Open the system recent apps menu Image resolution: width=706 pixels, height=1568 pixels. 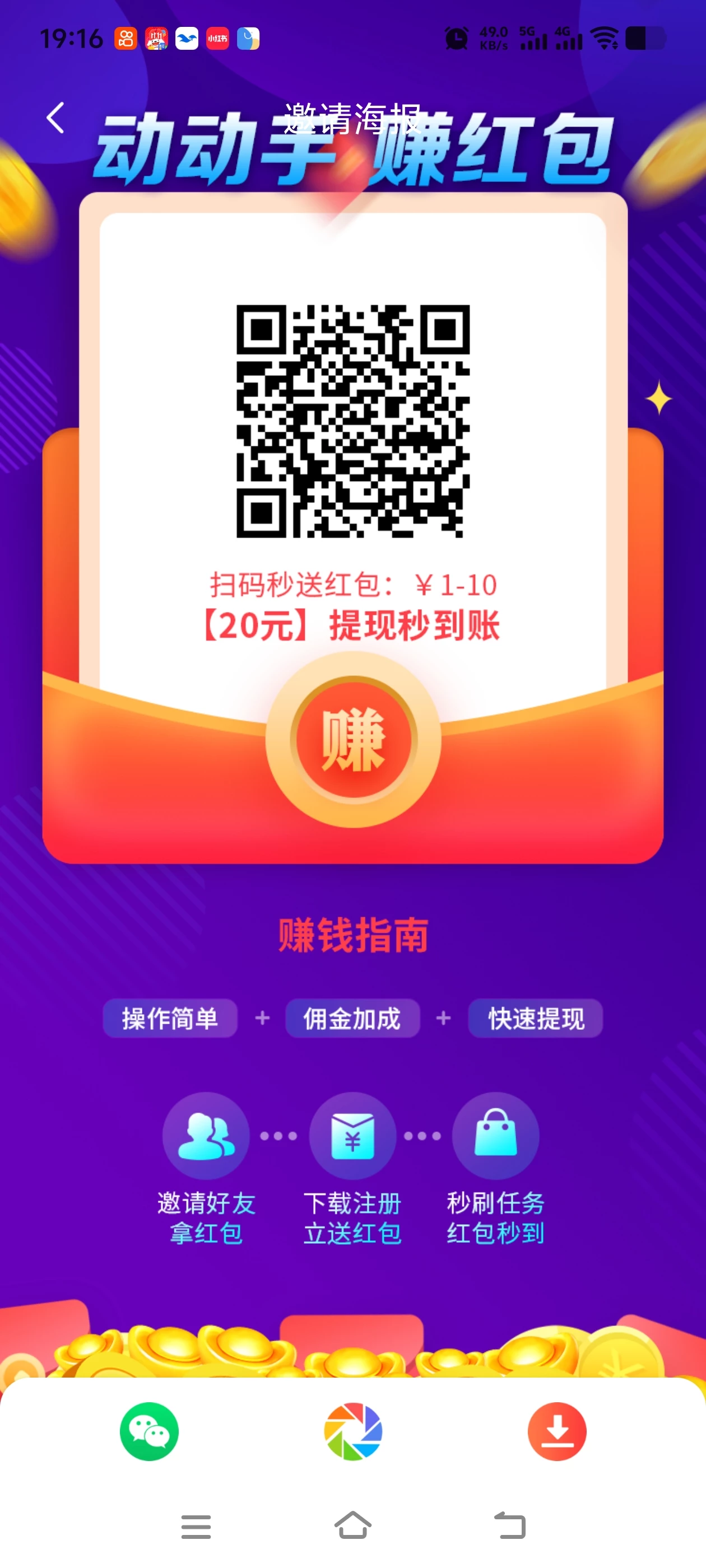tap(196, 1527)
